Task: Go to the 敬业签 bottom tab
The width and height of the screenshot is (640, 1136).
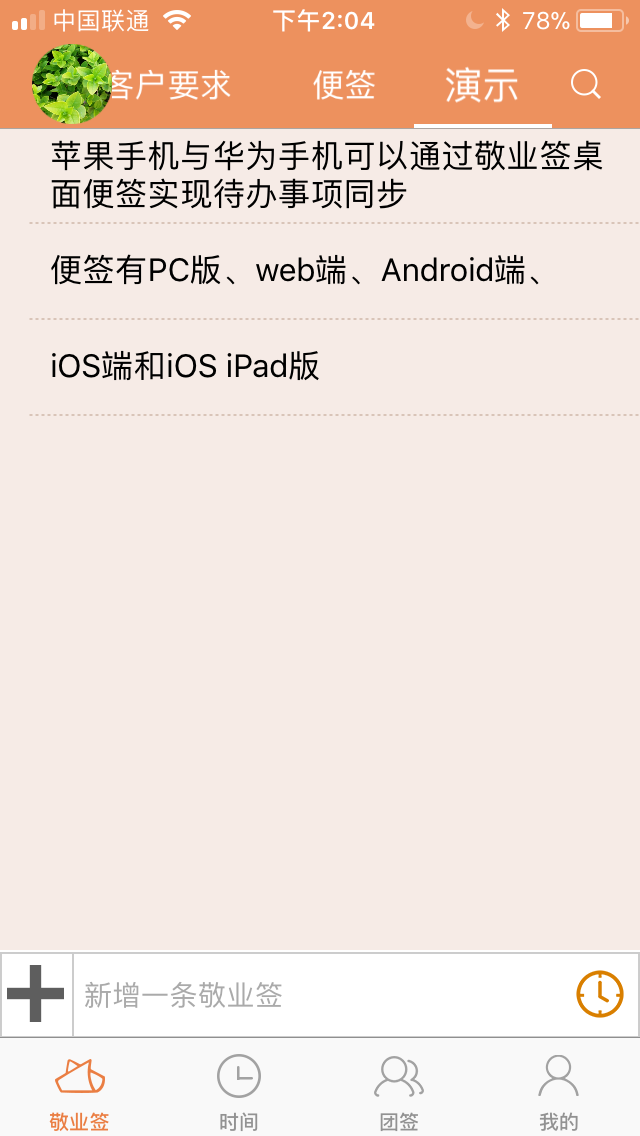Action: tap(80, 1093)
